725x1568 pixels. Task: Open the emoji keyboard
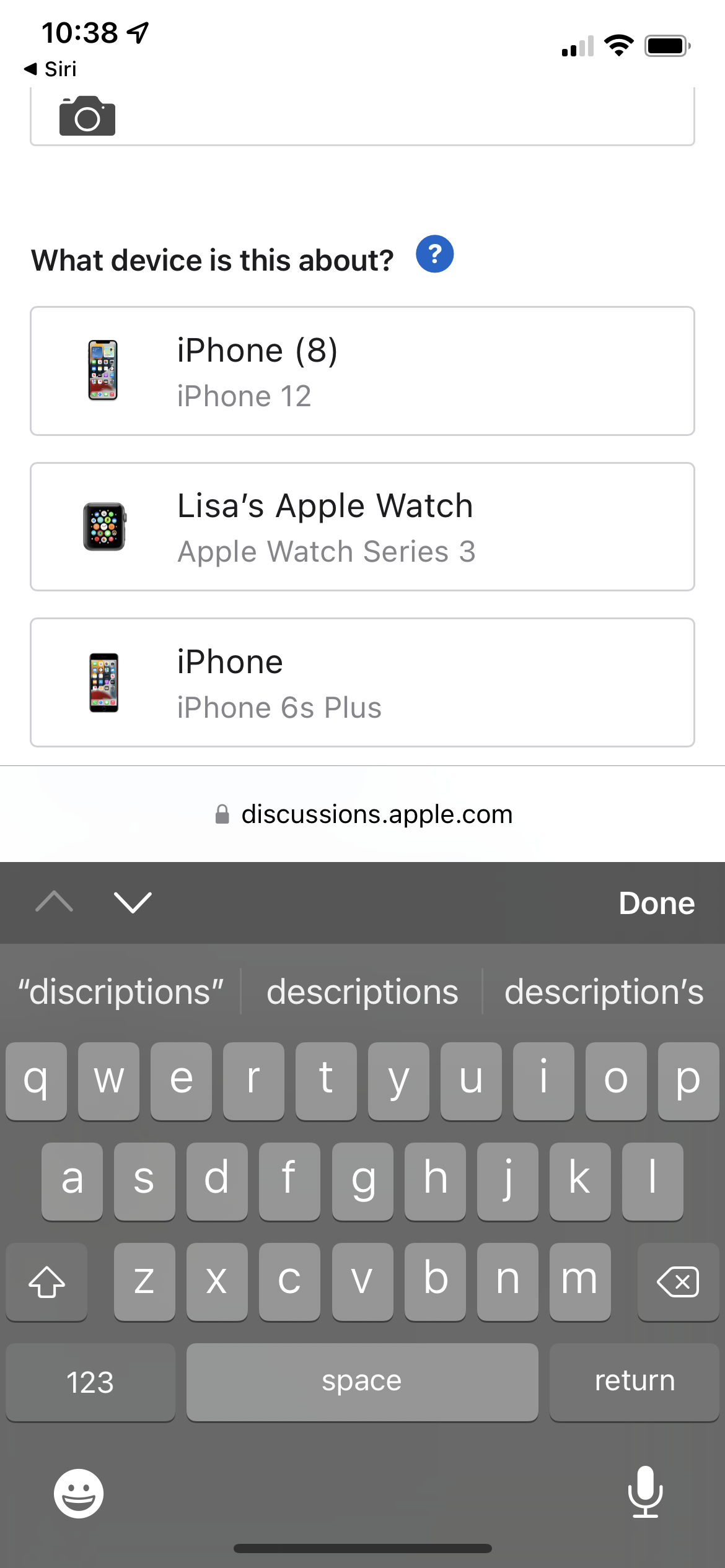(79, 1493)
